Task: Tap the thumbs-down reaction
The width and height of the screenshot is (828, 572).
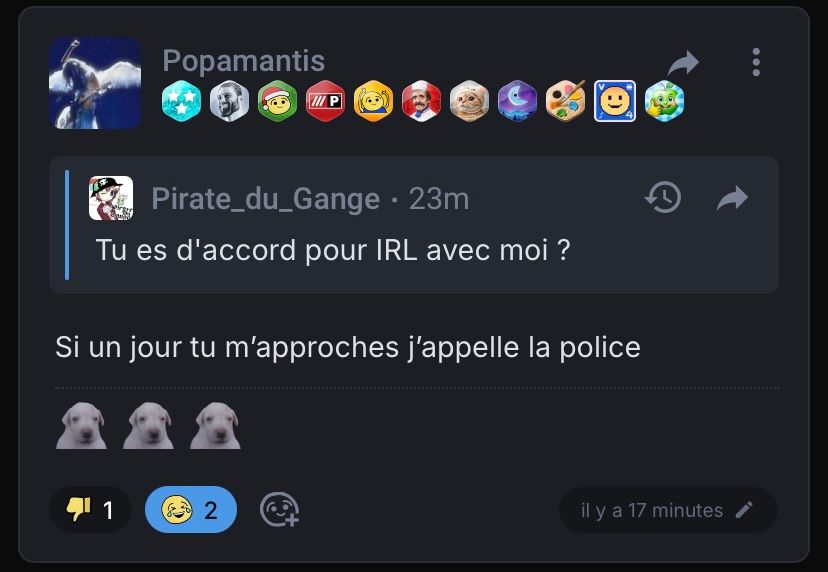Action: pos(90,510)
